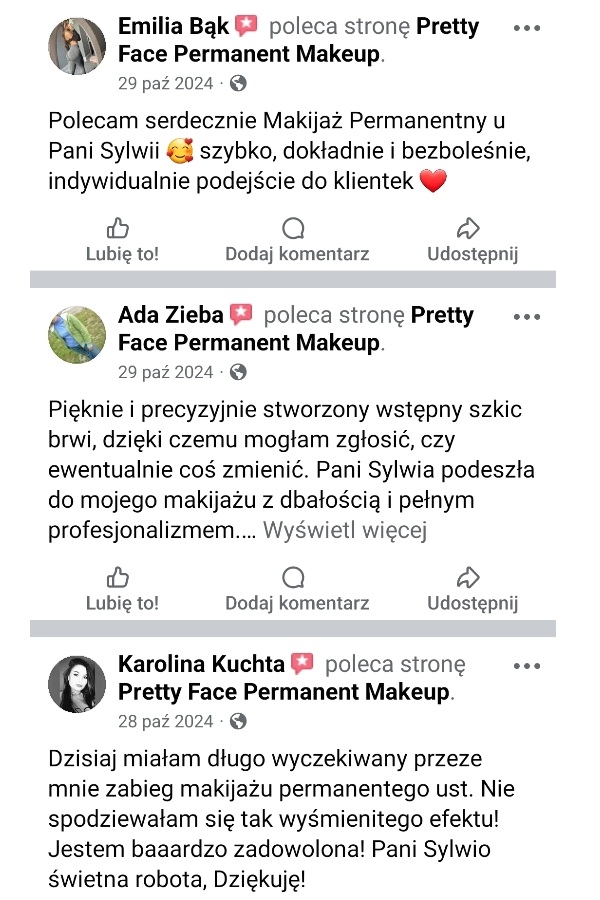600x900 pixels.
Task: Open the overflow menu on Emilia Bąk's post
Action: (x=526, y=28)
